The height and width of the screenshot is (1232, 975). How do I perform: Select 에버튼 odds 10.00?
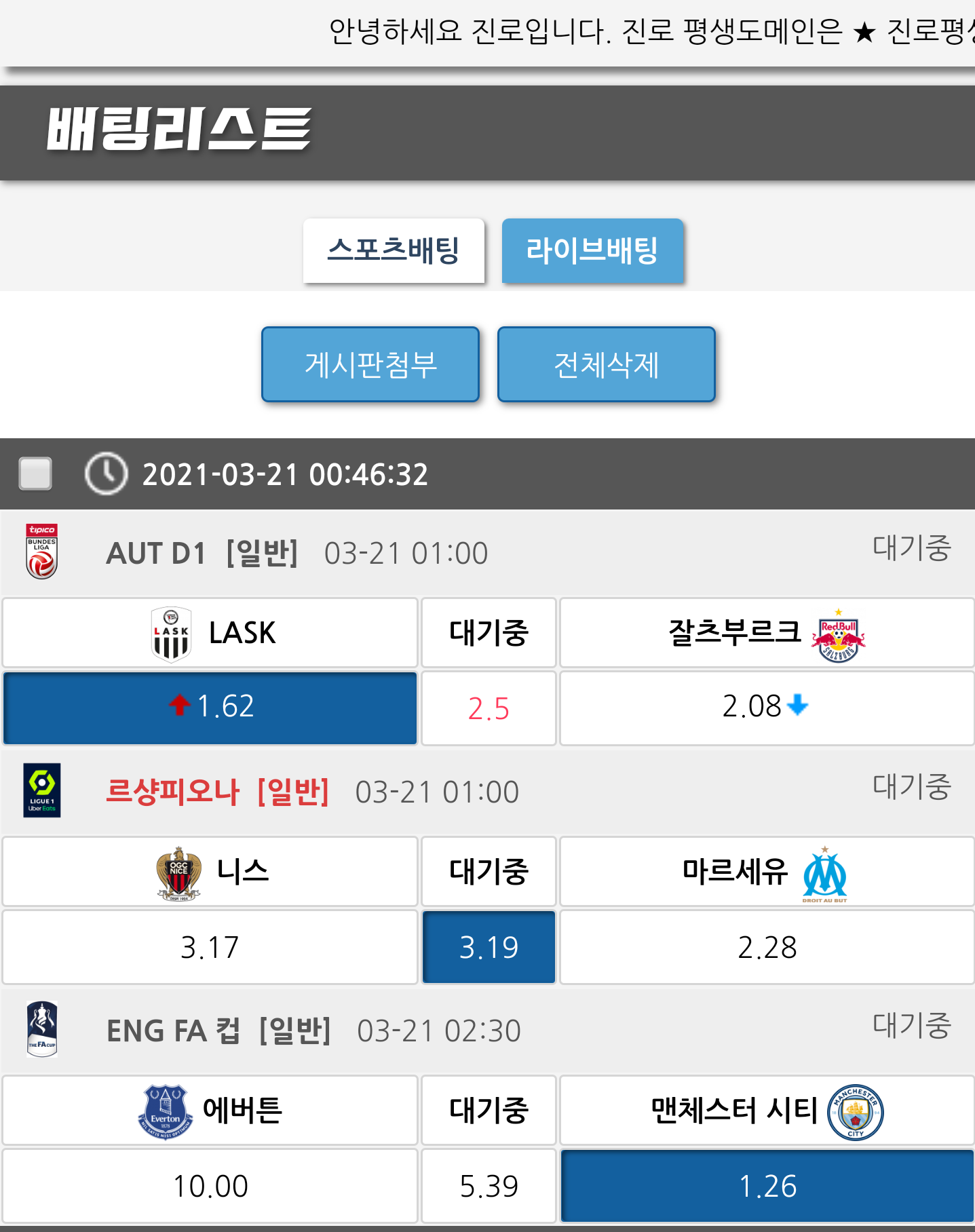(210, 1186)
